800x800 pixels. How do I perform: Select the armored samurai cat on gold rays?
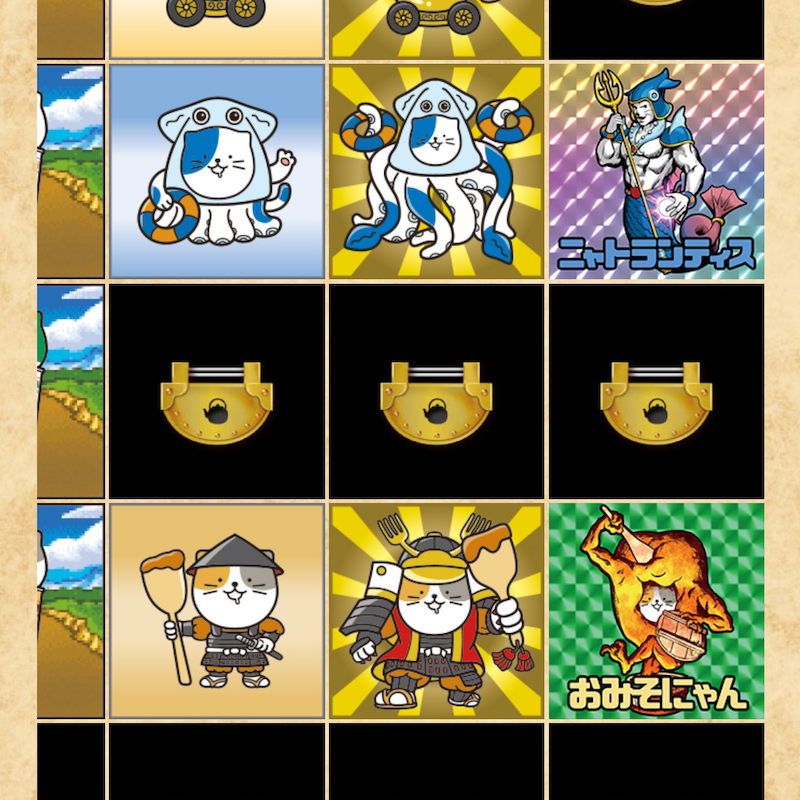pyautogui.click(x=436, y=611)
